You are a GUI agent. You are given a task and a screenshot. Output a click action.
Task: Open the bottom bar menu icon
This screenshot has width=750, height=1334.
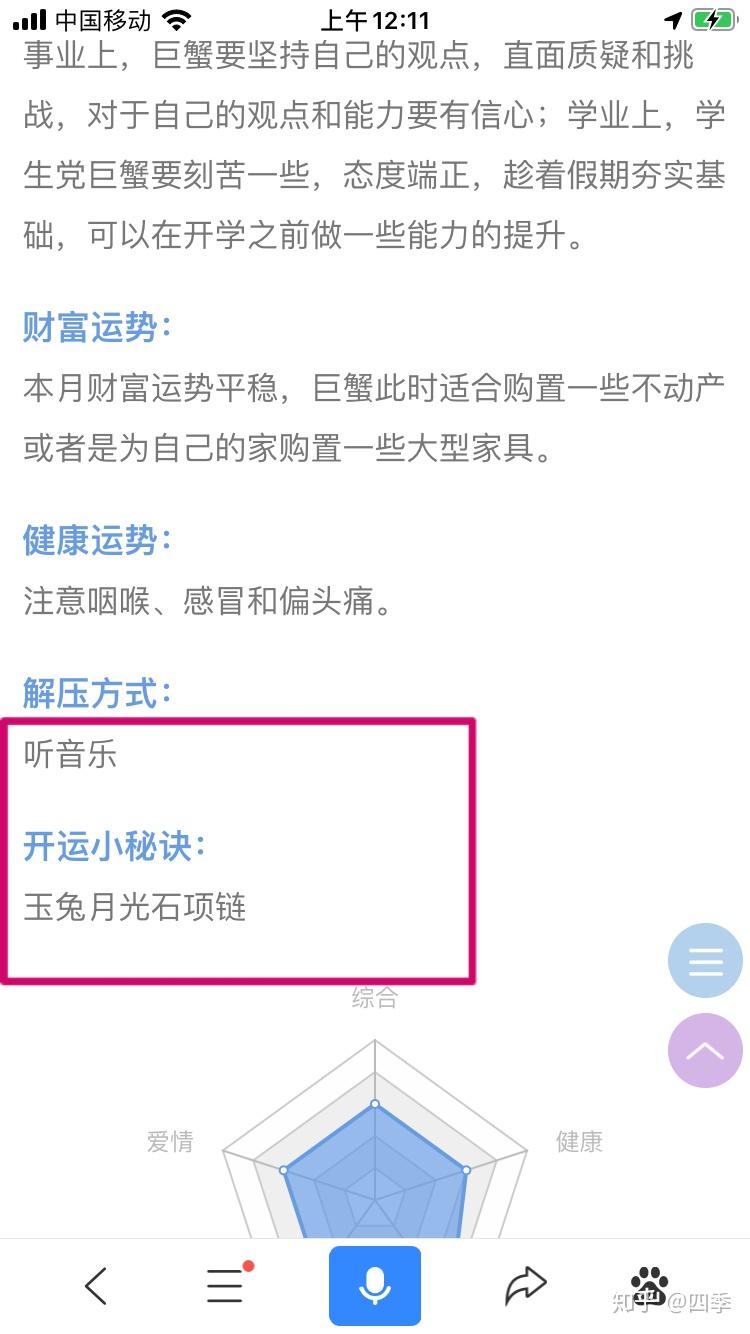click(225, 1285)
